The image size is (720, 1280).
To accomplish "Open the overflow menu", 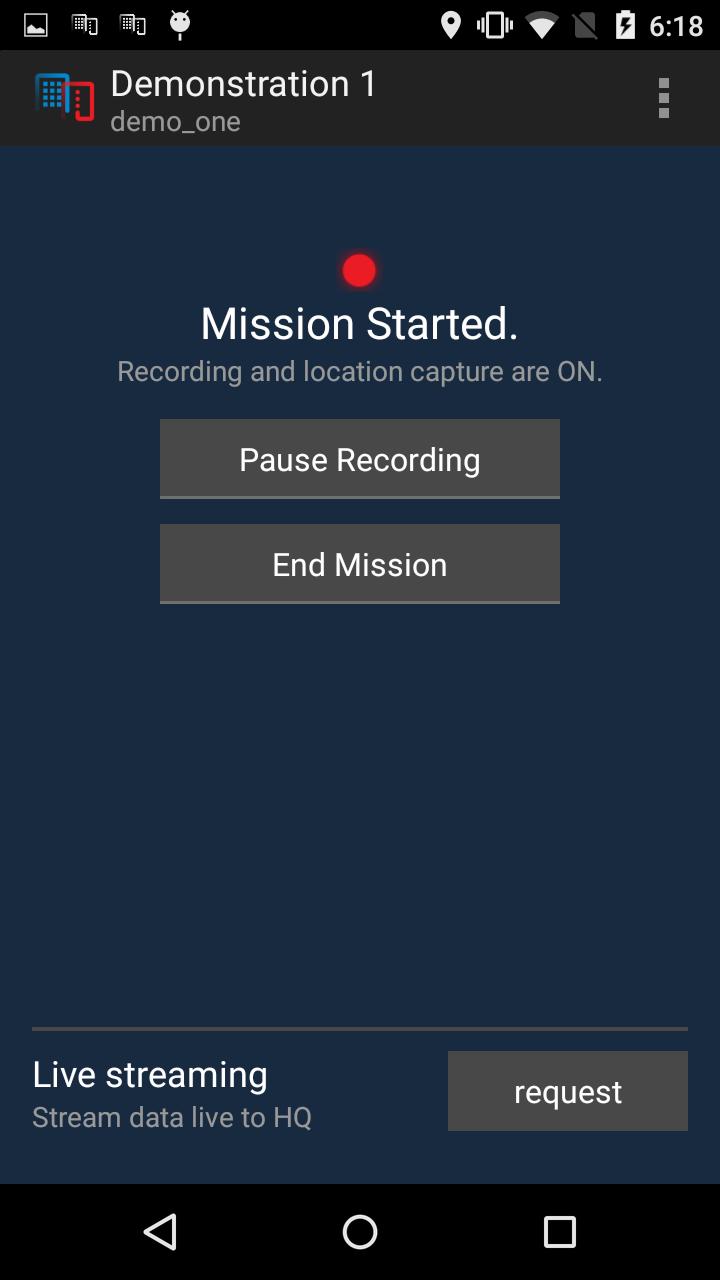I will coord(663,98).
